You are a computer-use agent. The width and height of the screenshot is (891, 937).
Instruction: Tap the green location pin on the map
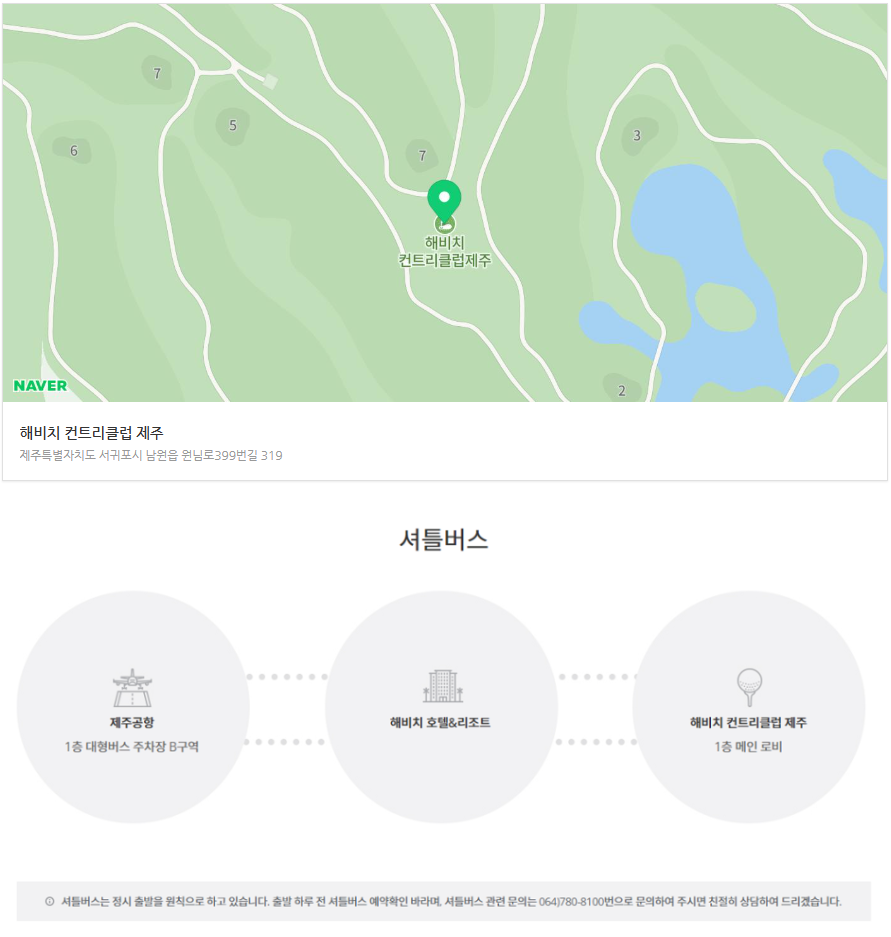(444, 201)
